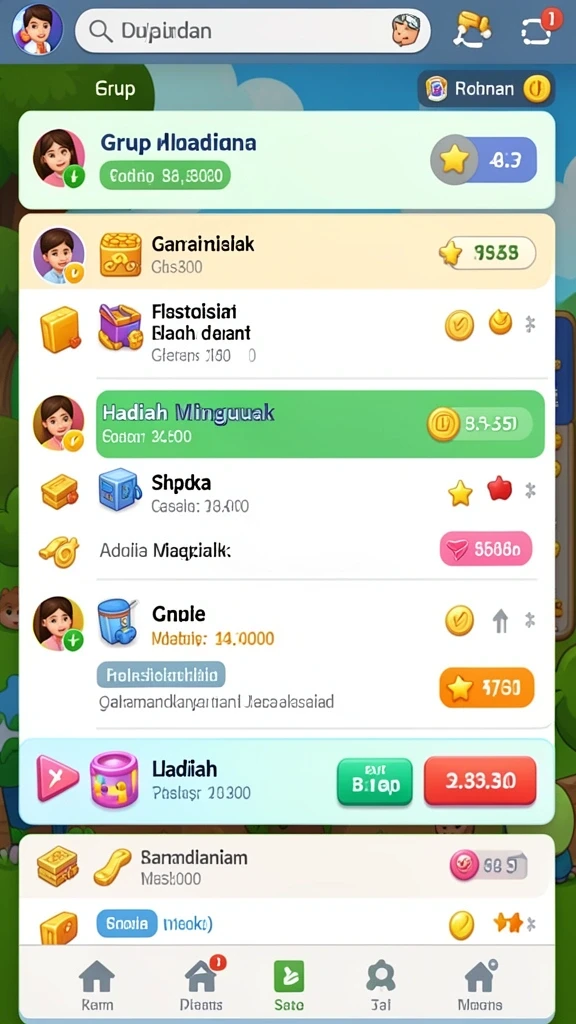Open the profile avatar in the top bar
Screen dimensions: 576x1024
[x=37, y=29]
